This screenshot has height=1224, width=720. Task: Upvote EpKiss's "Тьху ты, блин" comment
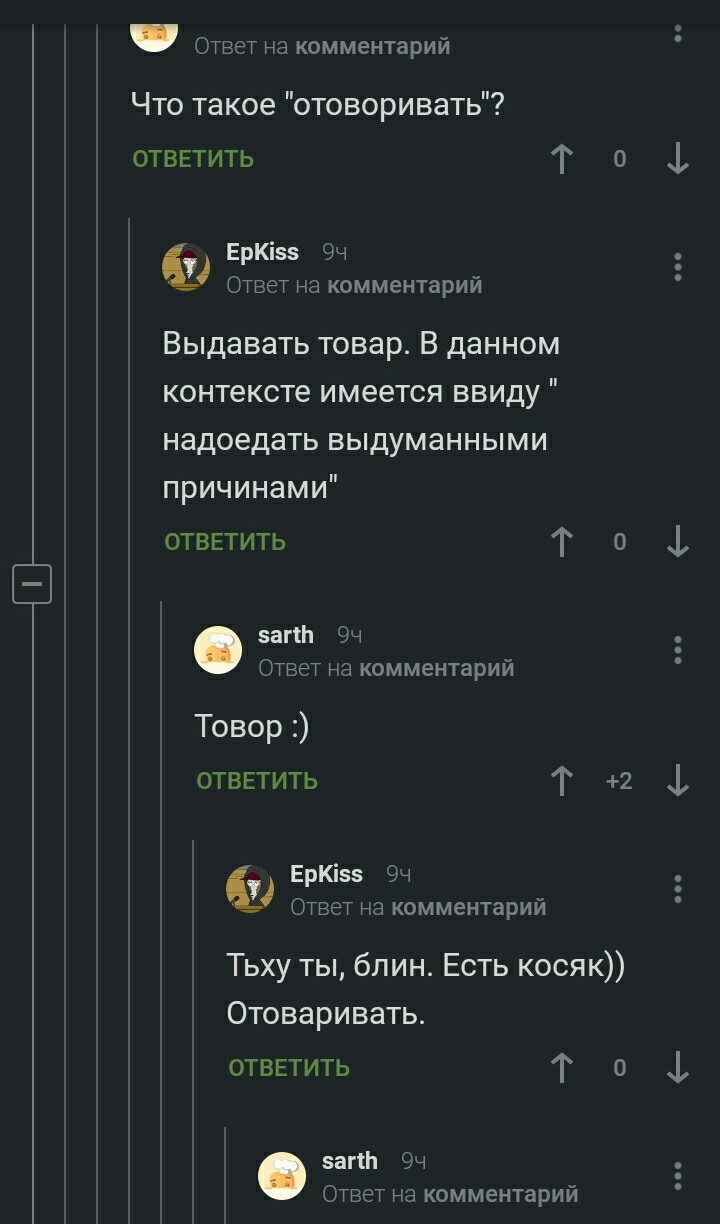point(562,1068)
